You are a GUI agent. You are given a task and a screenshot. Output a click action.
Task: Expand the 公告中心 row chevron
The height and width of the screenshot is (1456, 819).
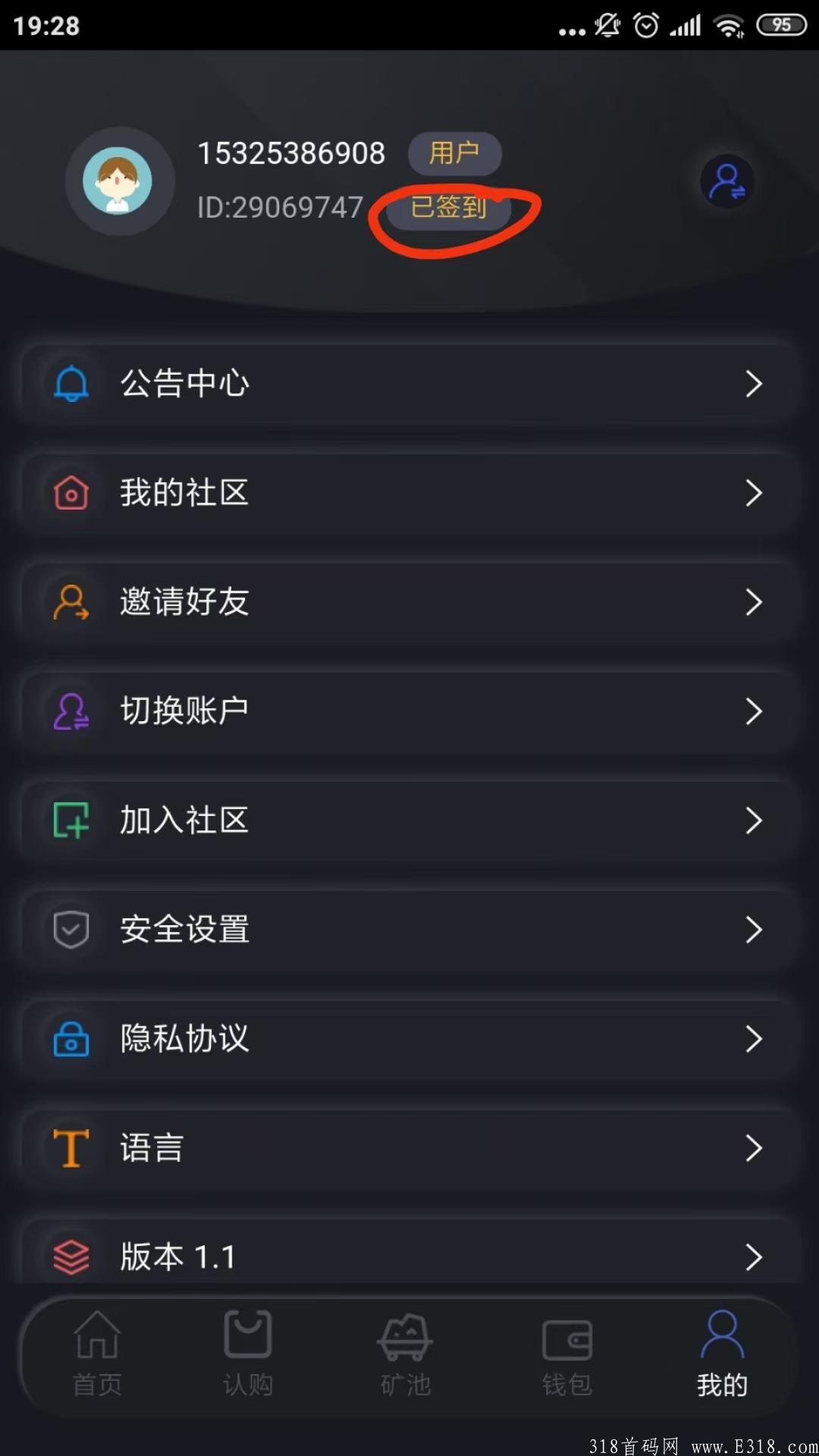753,384
